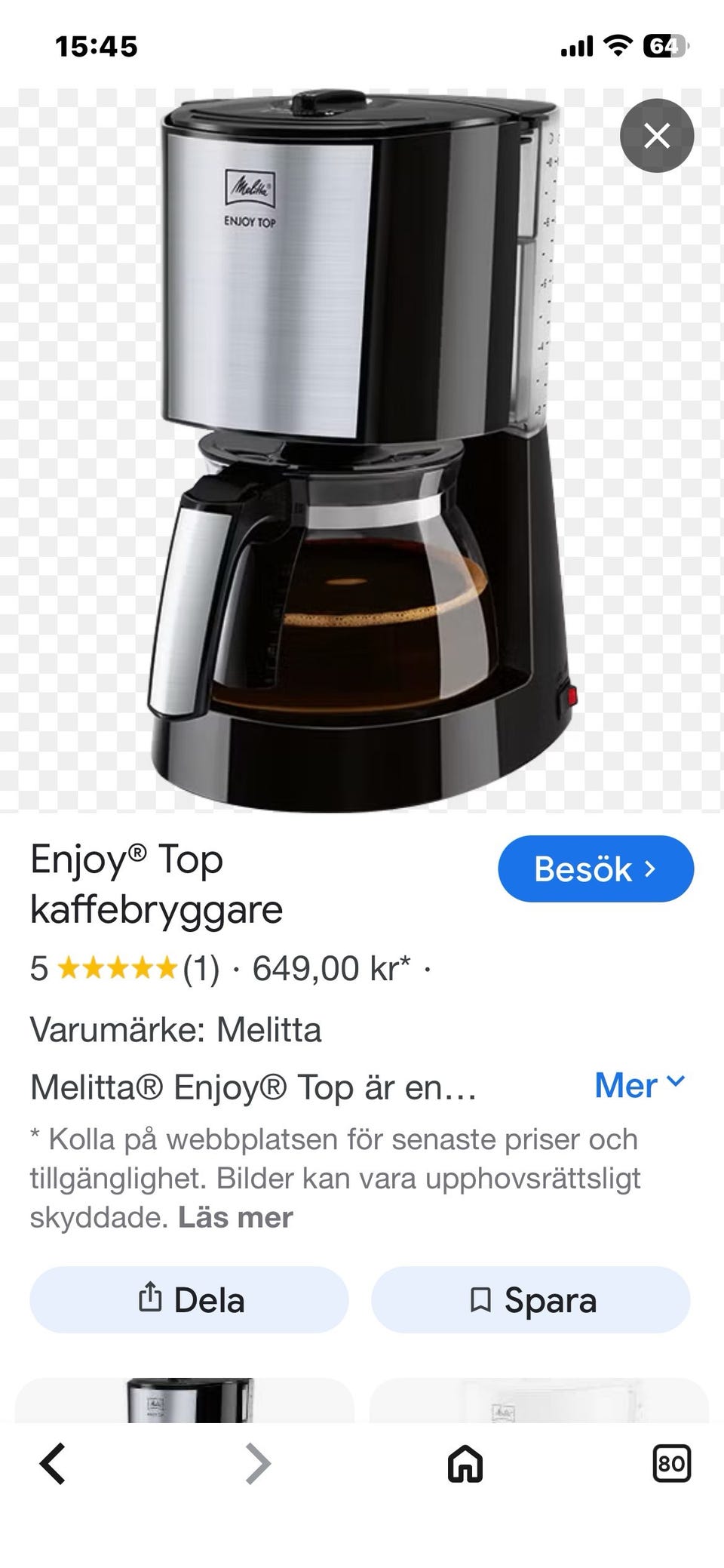Open the tabs overview showing 80
This screenshot has height=1568, width=724.
tap(671, 1464)
